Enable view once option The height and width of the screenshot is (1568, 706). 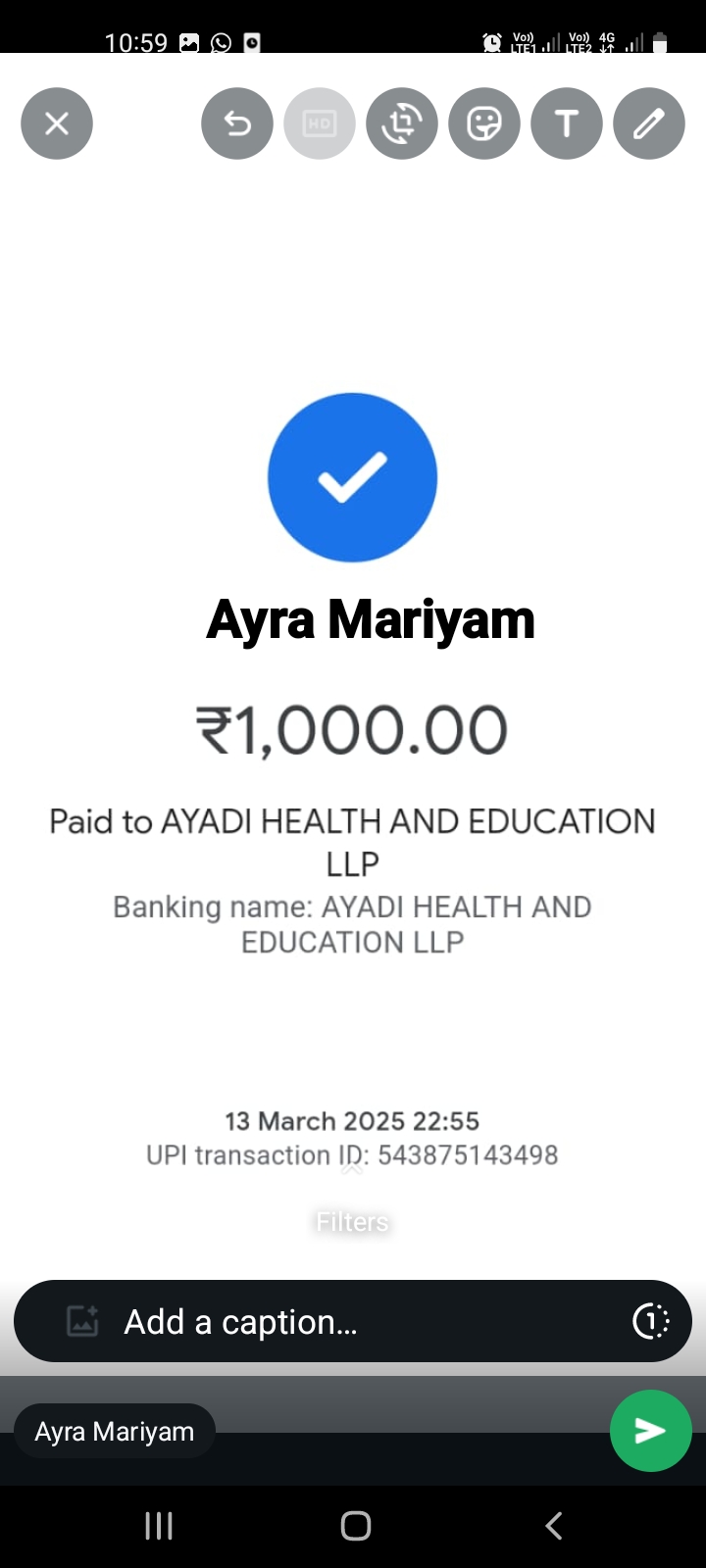pos(650,1322)
